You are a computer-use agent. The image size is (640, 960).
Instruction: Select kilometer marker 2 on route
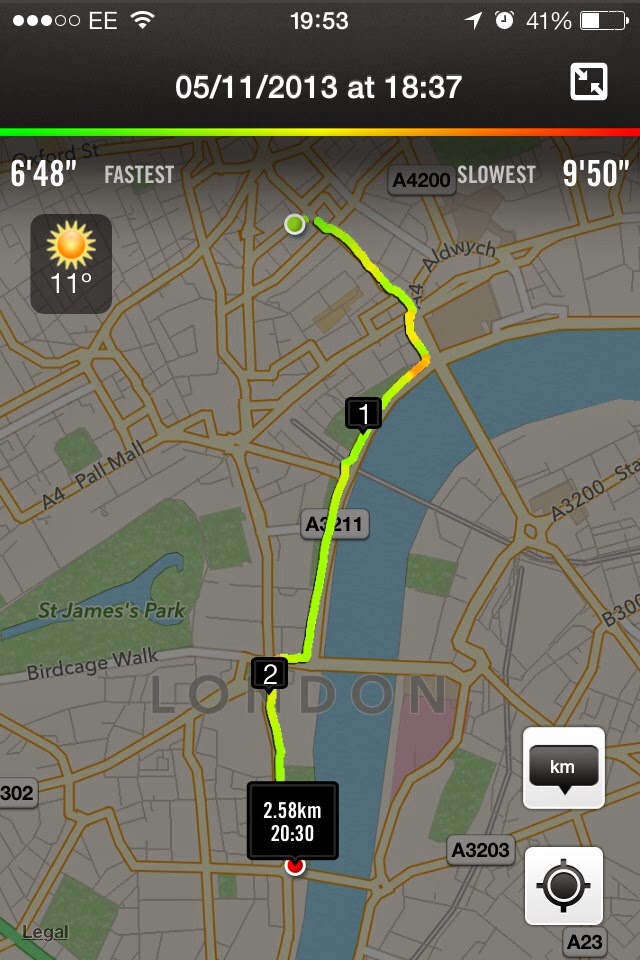click(269, 673)
